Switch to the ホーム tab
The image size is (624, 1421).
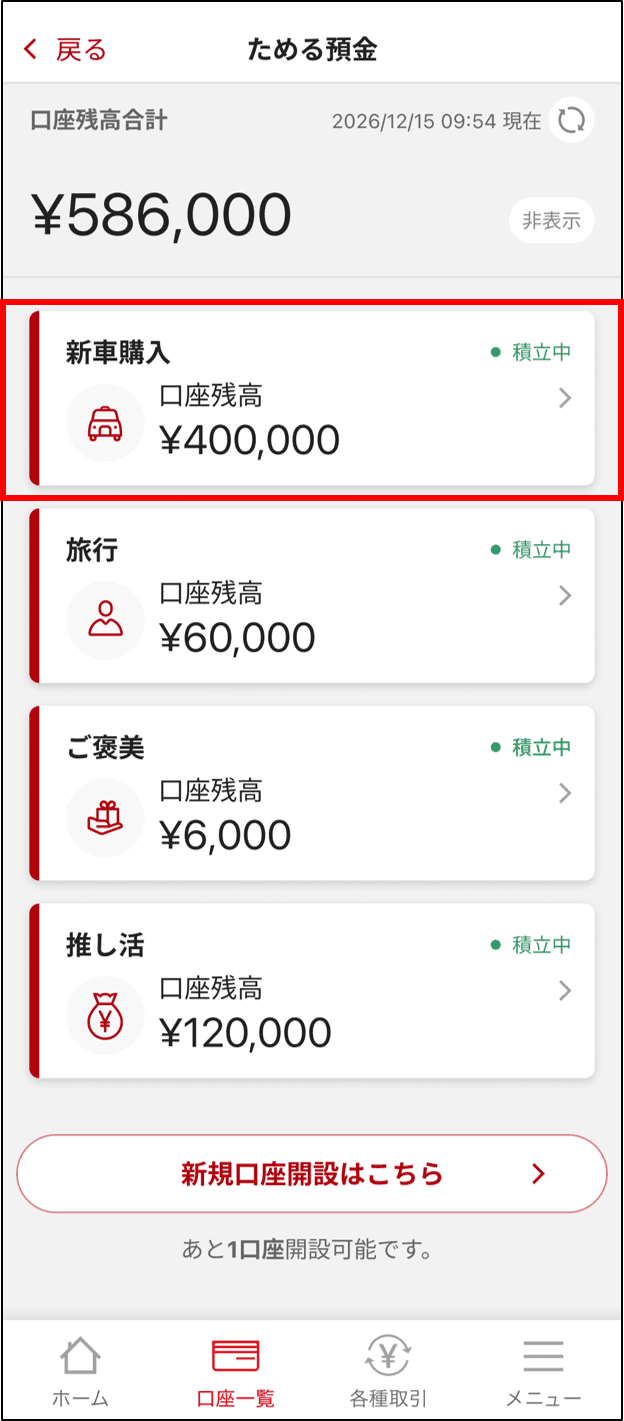point(81,1372)
